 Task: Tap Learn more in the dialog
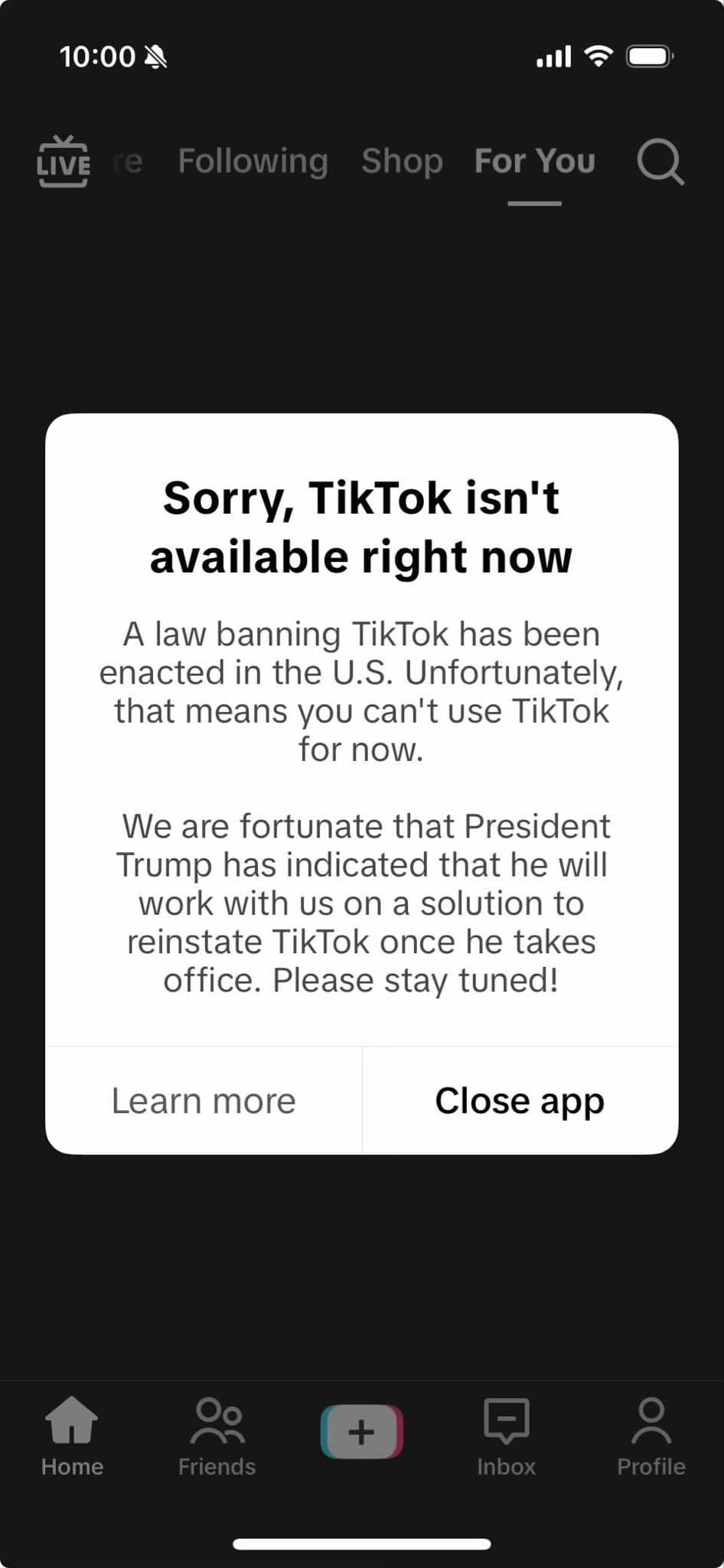pyautogui.click(x=202, y=1100)
